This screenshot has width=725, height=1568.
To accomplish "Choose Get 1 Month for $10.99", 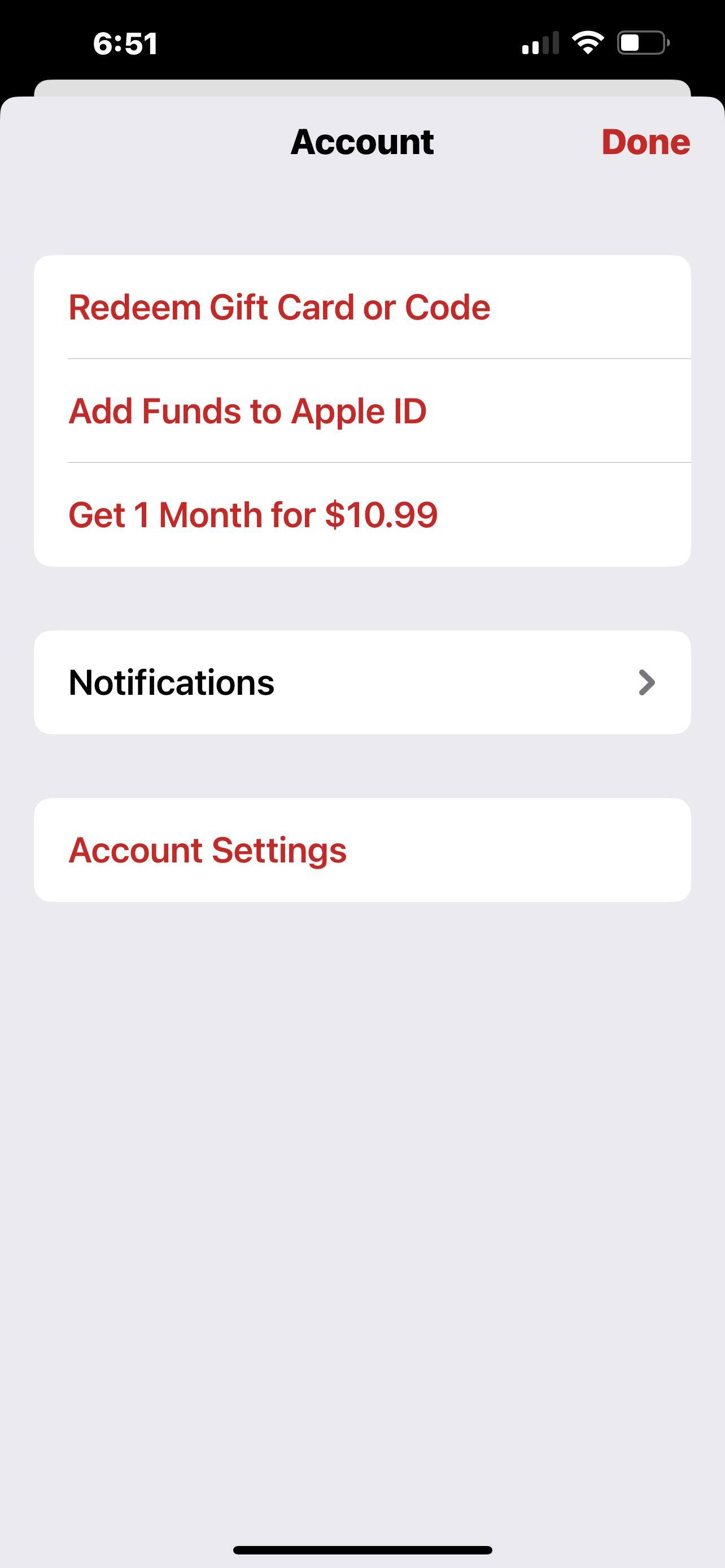I will point(252,515).
